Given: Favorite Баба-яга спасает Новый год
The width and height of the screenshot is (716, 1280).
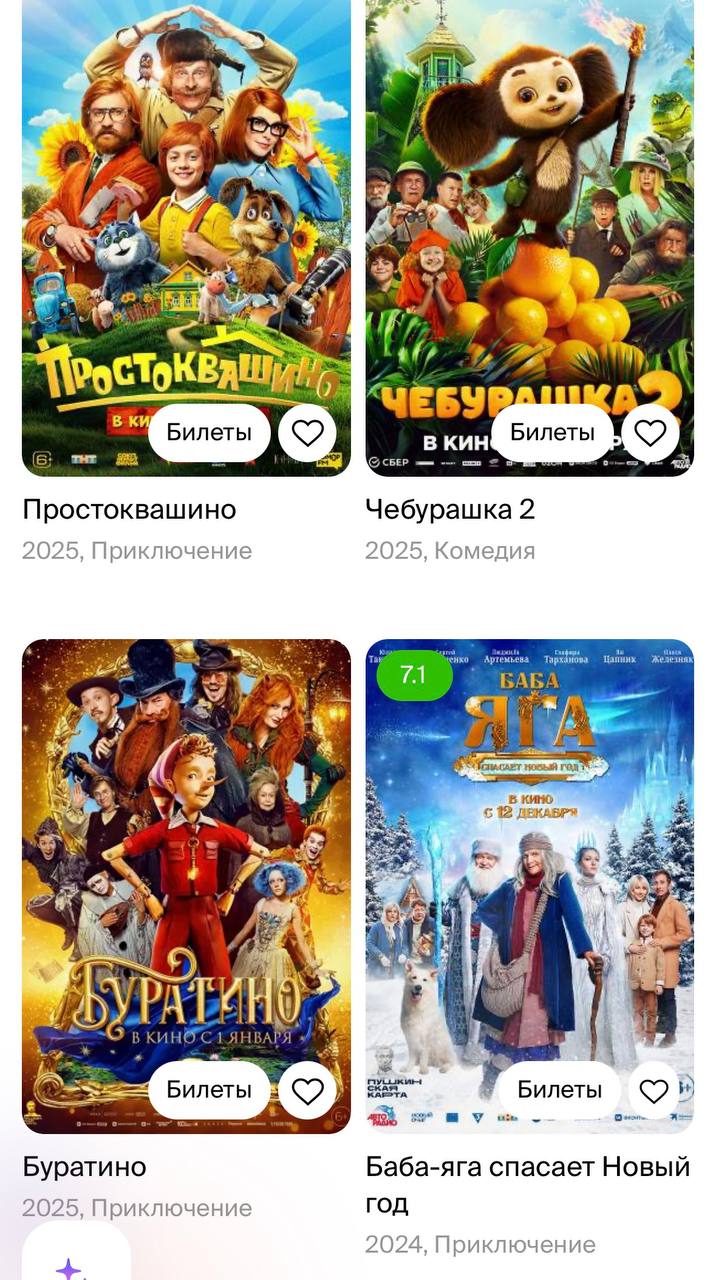Looking at the screenshot, I should [x=654, y=1090].
